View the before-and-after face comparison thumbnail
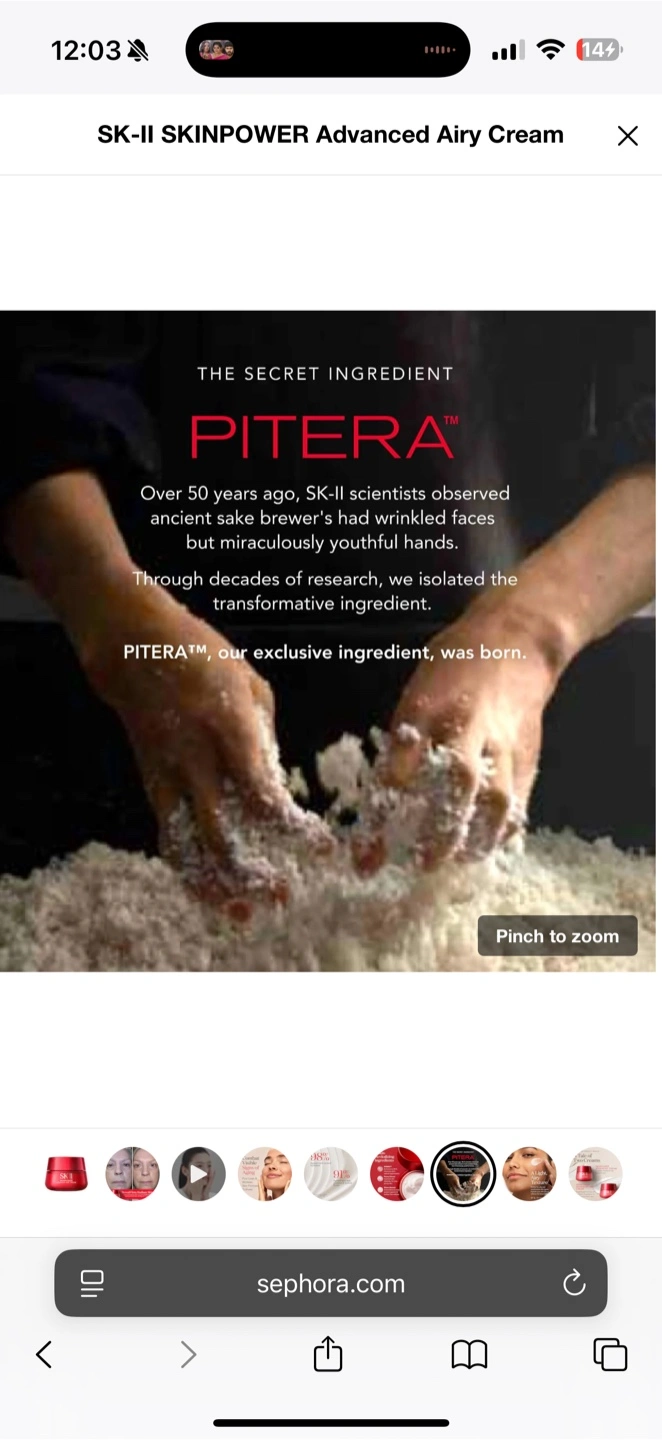 pyautogui.click(x=132, y=1174)
